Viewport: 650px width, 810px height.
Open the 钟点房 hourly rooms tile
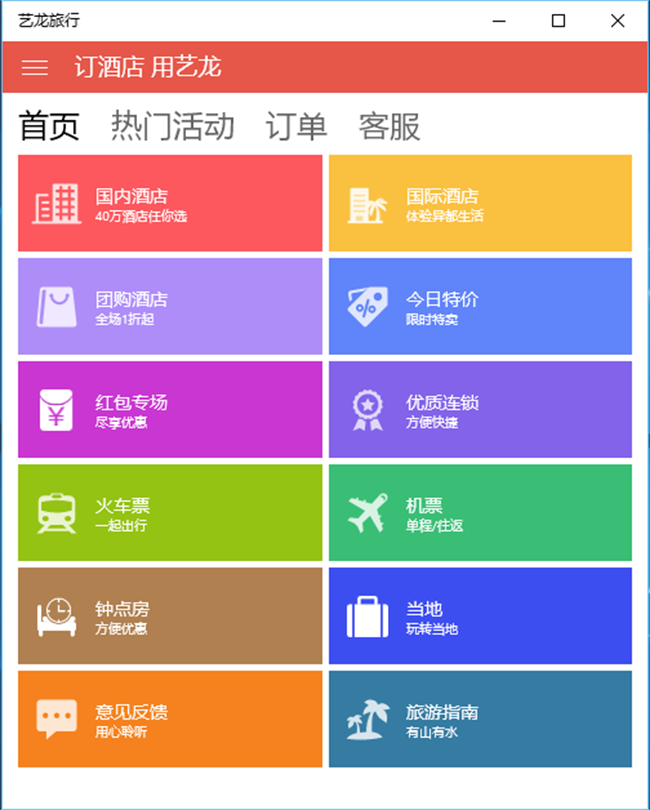170,615
